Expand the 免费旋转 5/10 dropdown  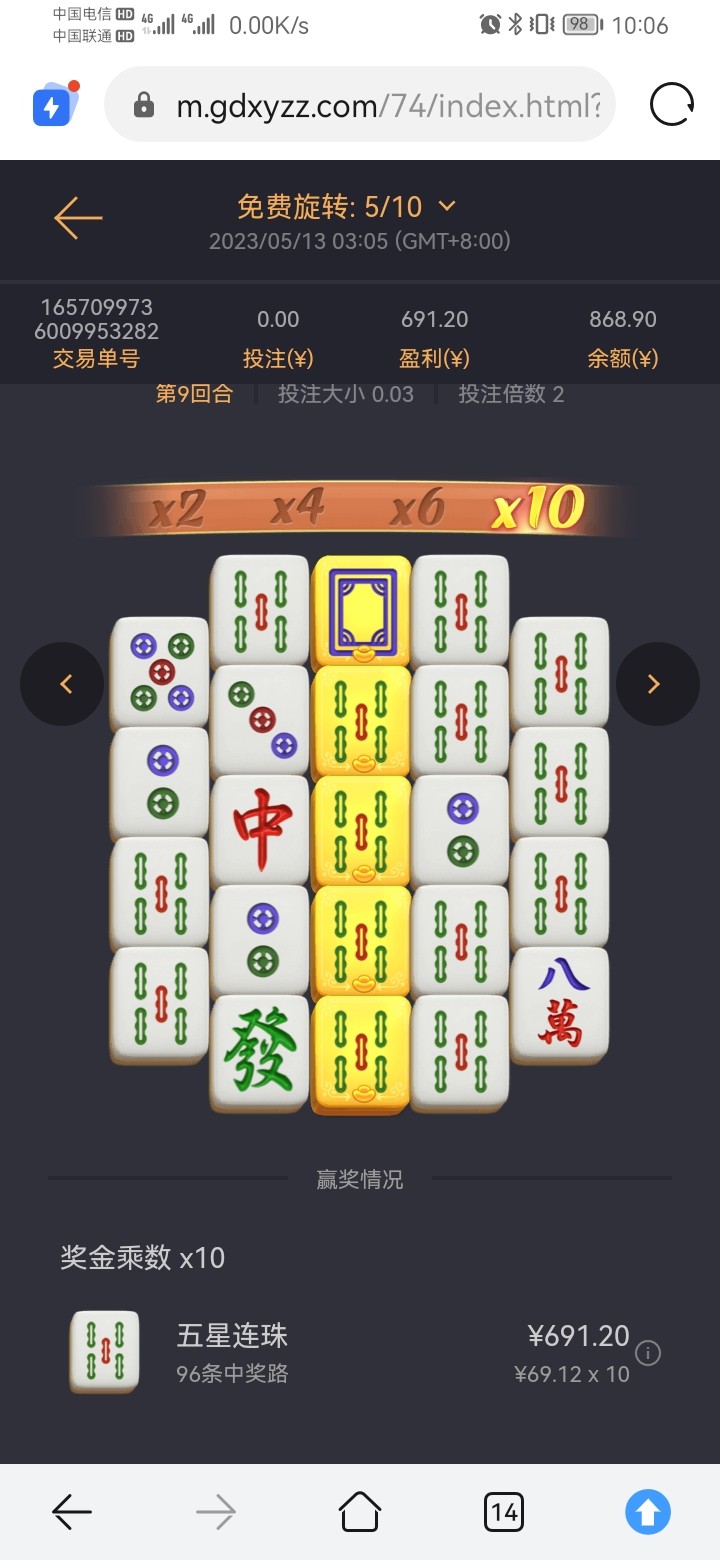tap(447, 206)
